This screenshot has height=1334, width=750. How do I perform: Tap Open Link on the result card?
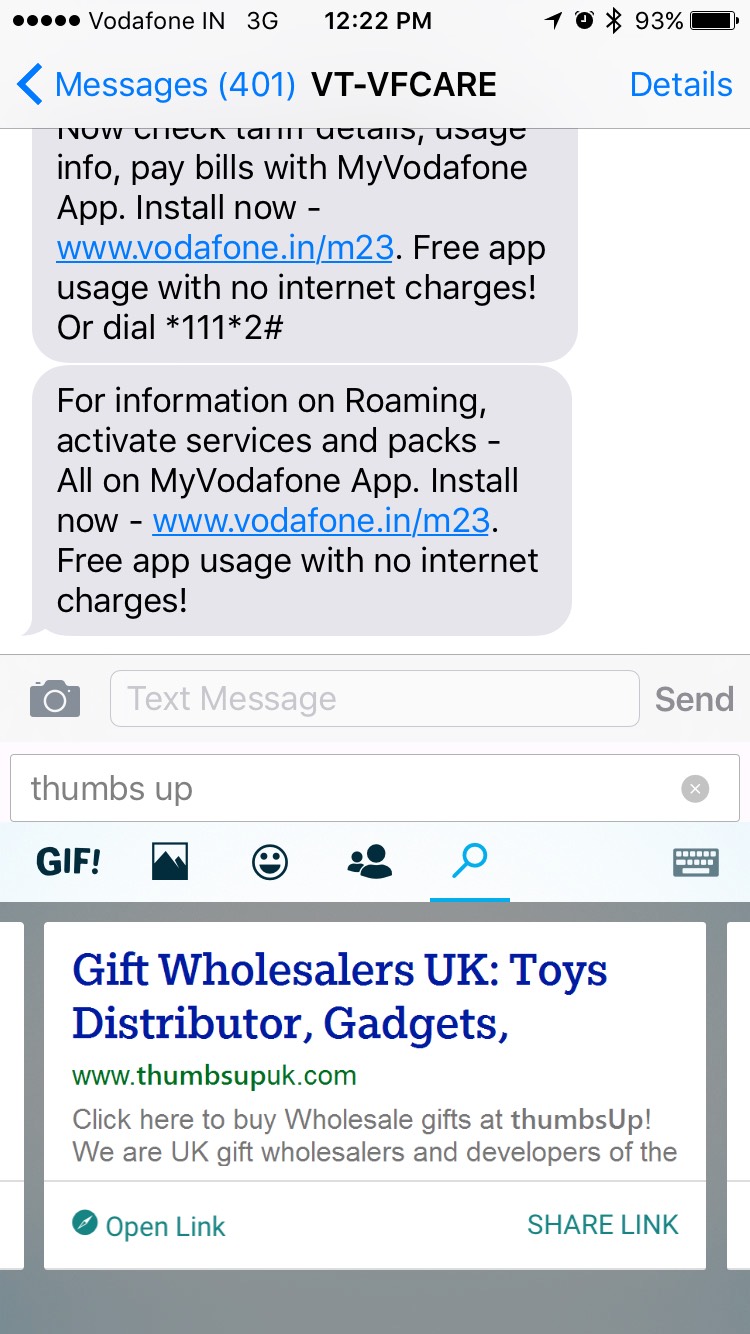tap(149, 1226)
